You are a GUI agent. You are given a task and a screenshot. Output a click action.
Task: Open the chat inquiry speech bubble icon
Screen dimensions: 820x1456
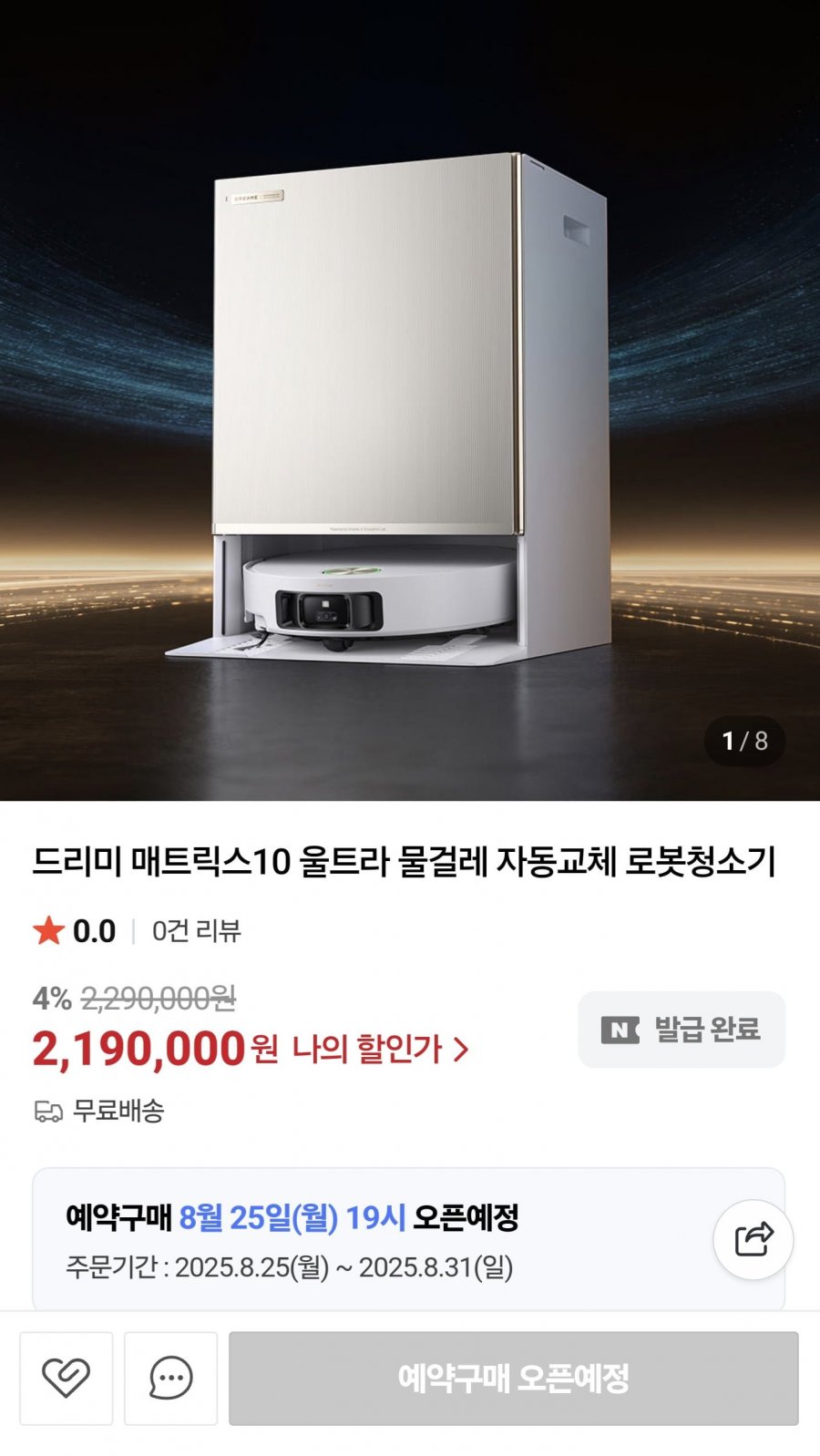pyautogui.click(x=170, y=1378)
